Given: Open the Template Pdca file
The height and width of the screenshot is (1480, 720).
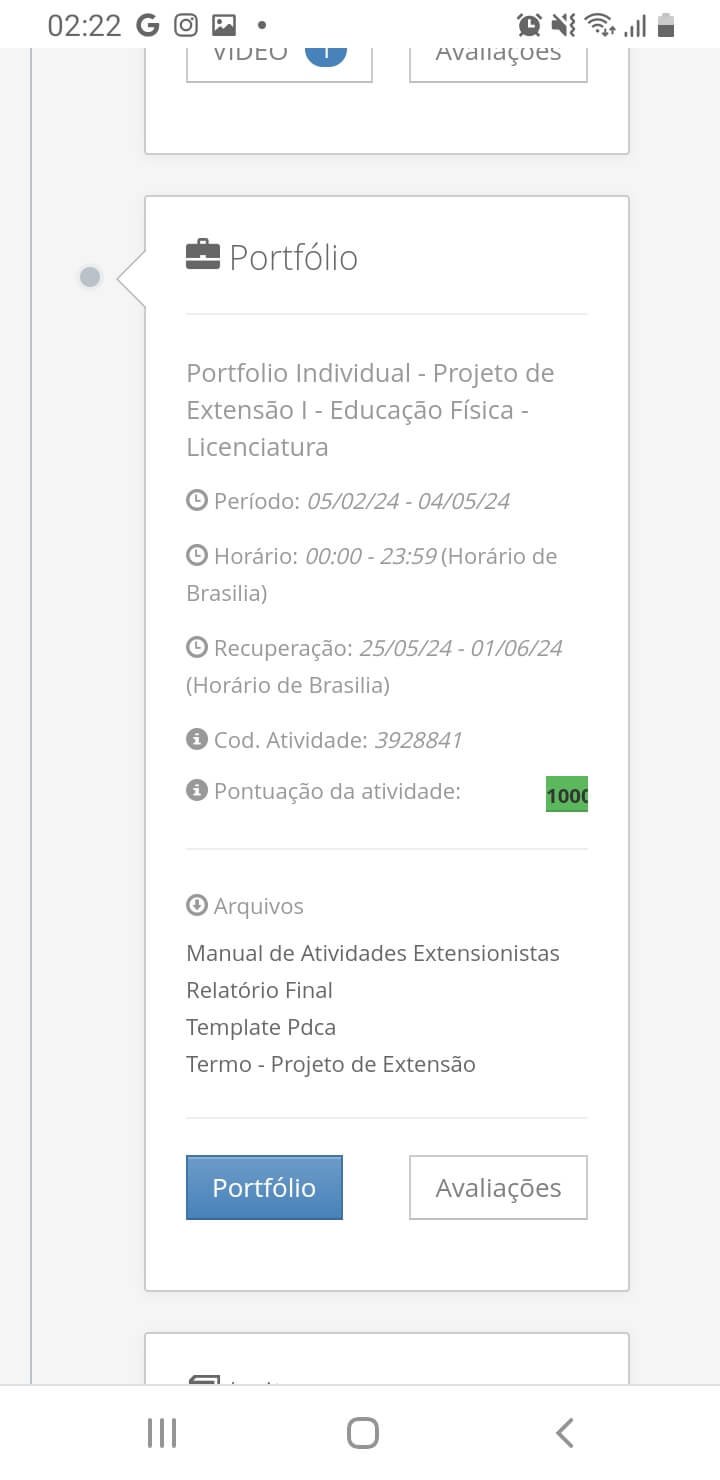Looking at the screenshot, I should click(261, 1027).
